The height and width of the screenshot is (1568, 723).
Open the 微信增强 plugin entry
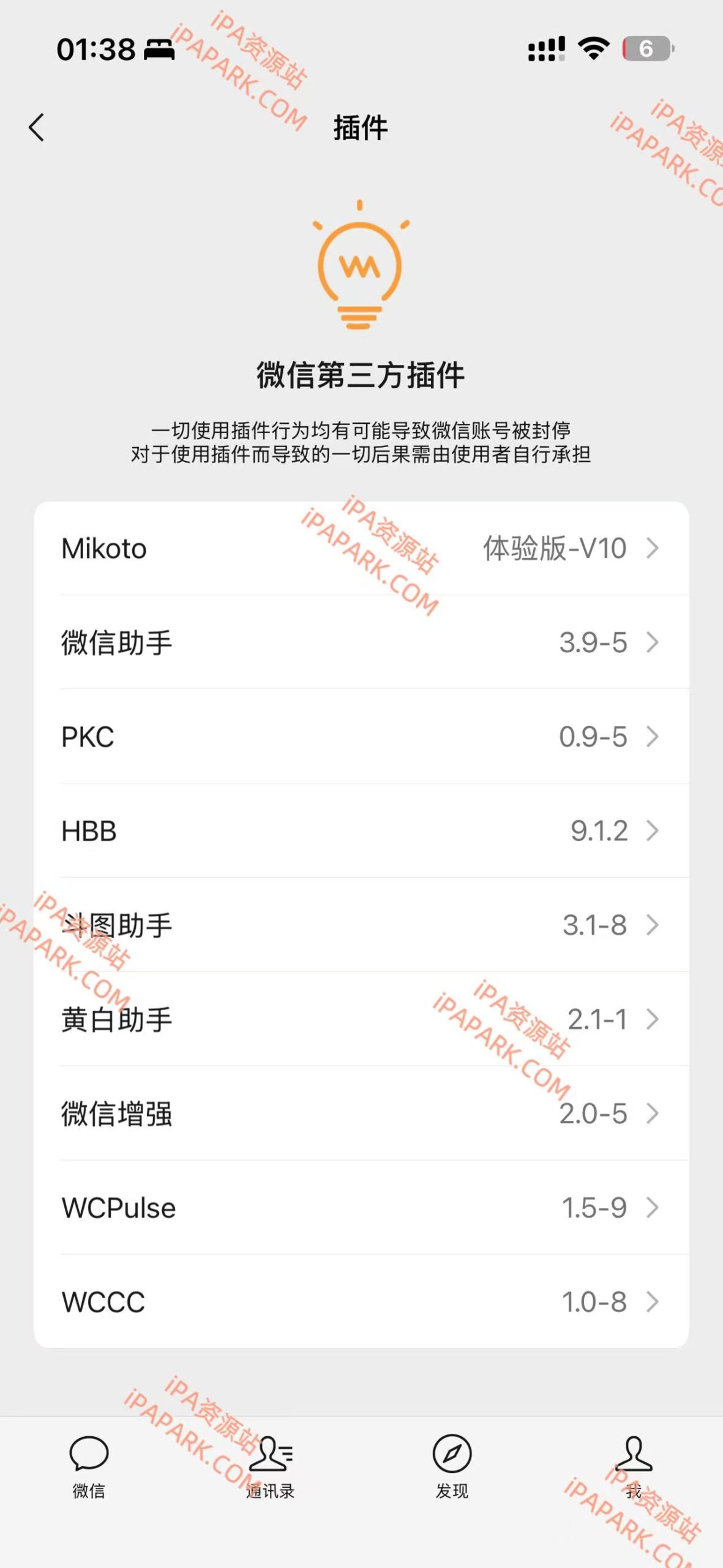[x=361, y=1113]
